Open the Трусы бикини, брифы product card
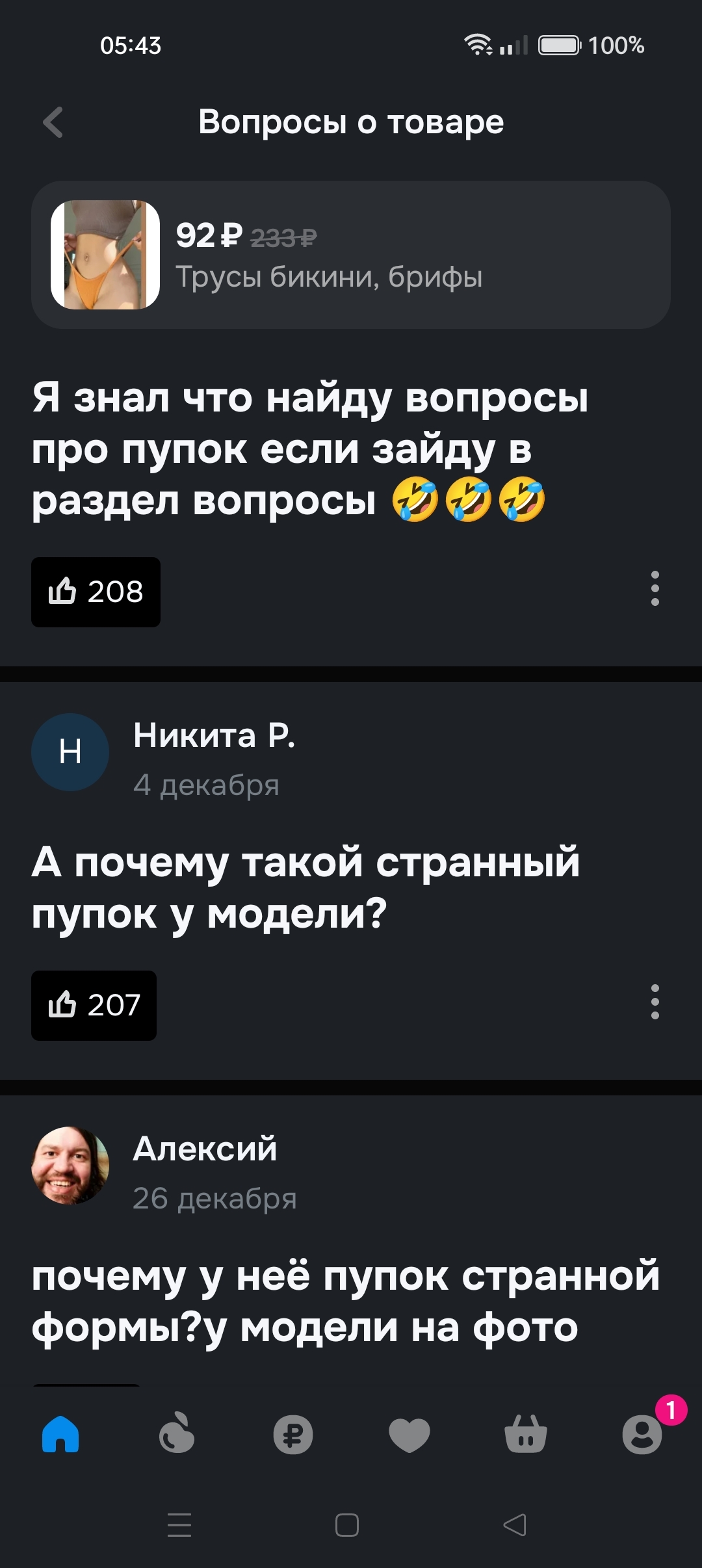Screen dimensions: 702x1568 point(351,255)
